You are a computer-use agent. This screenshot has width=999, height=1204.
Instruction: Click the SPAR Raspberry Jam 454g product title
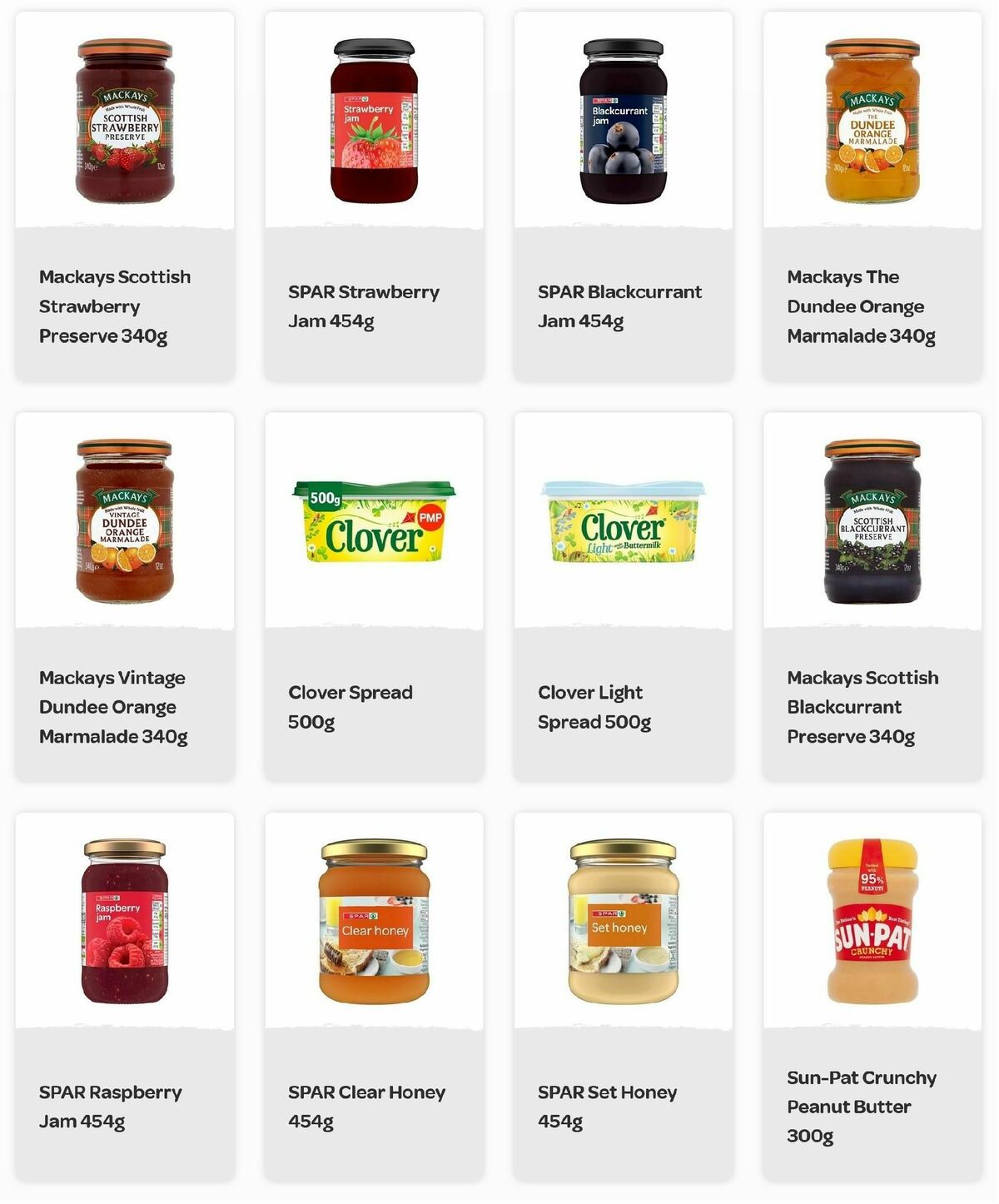(111, 1106)
